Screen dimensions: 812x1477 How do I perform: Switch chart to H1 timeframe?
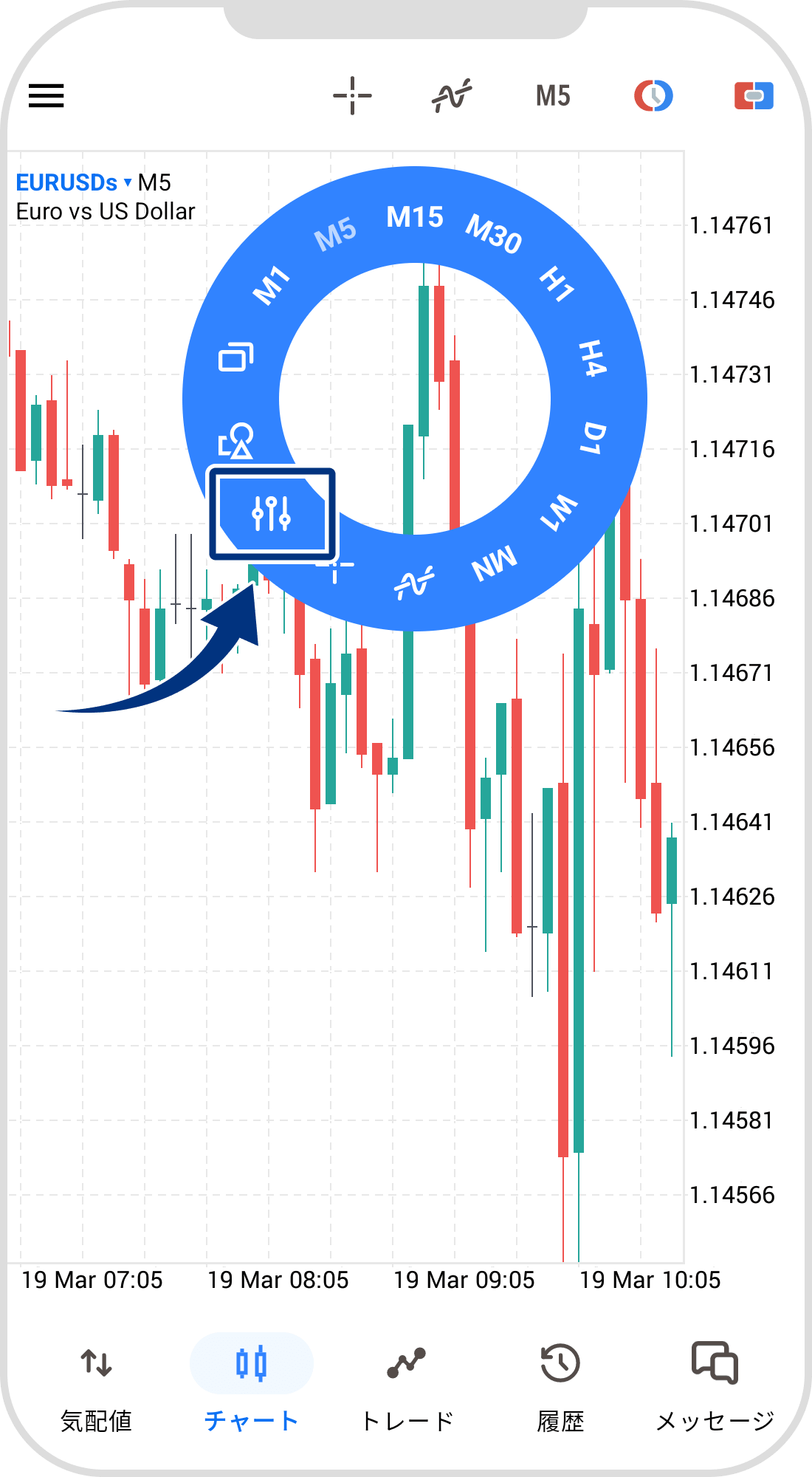tap(557, 284)
